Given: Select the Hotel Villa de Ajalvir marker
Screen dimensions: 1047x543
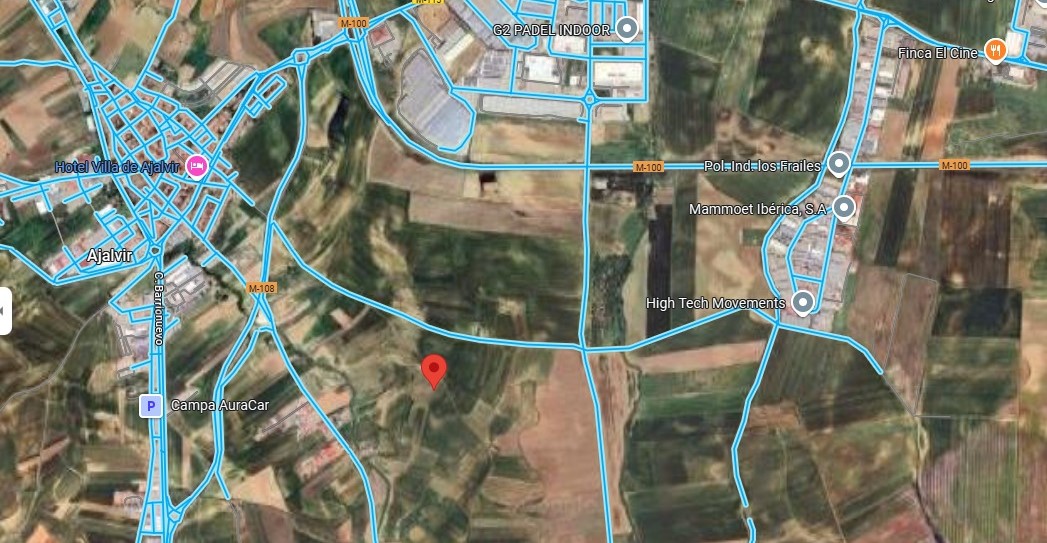Looking at the screenshot, I should [x=198, y=165].
